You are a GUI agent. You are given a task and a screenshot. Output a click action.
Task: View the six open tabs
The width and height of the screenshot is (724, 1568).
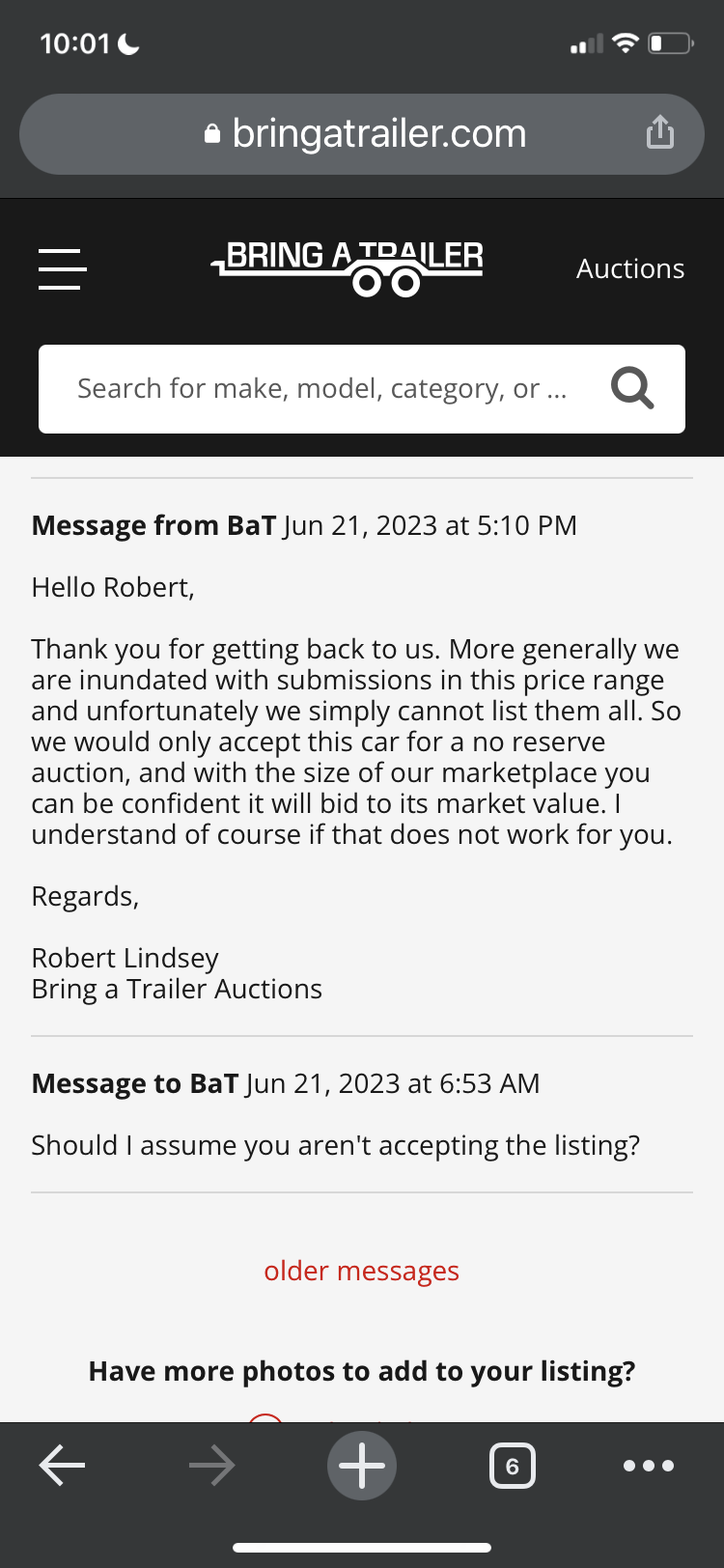[513, 1466]
